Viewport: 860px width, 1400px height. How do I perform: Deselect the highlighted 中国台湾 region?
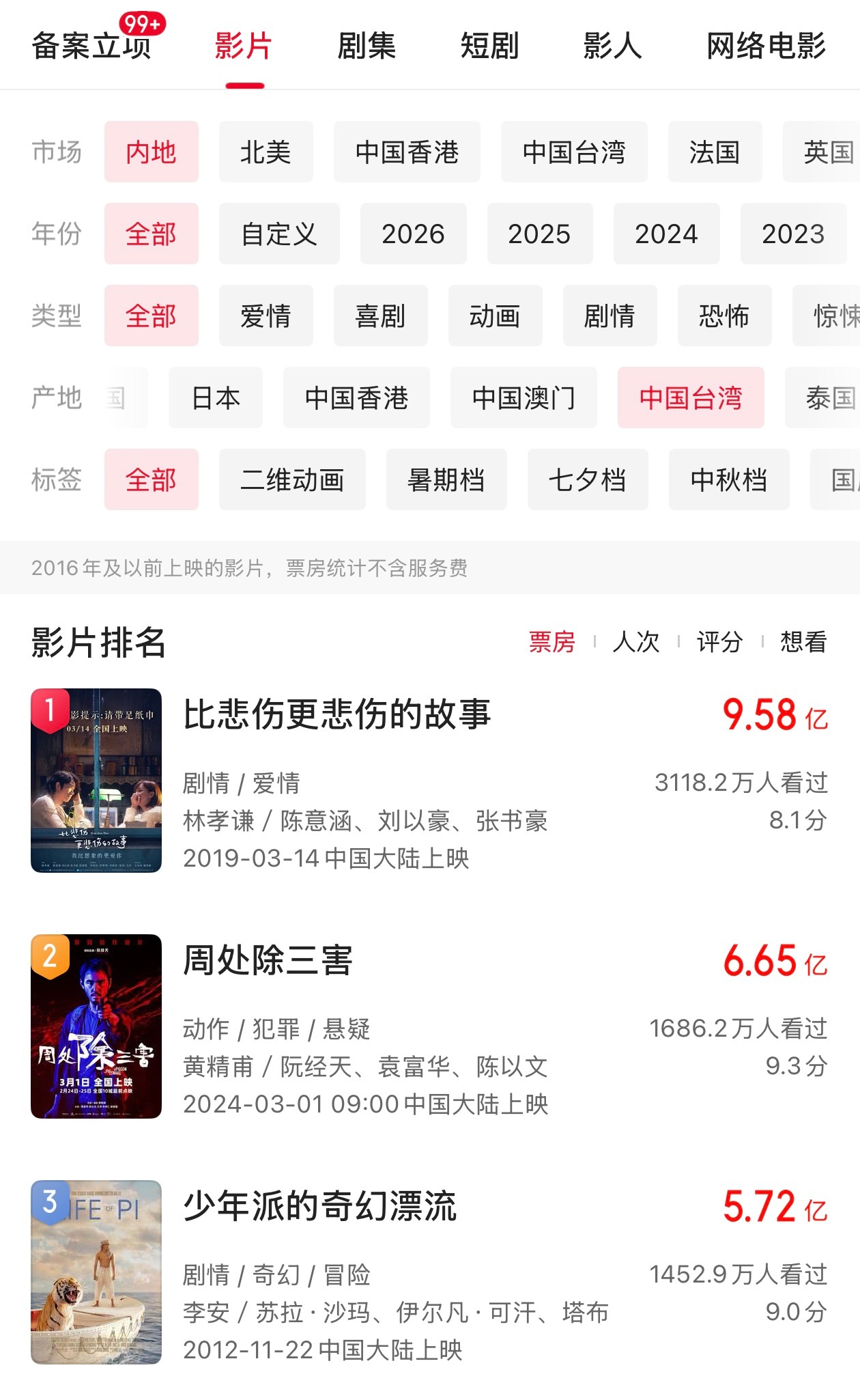[x=691, y=398]
